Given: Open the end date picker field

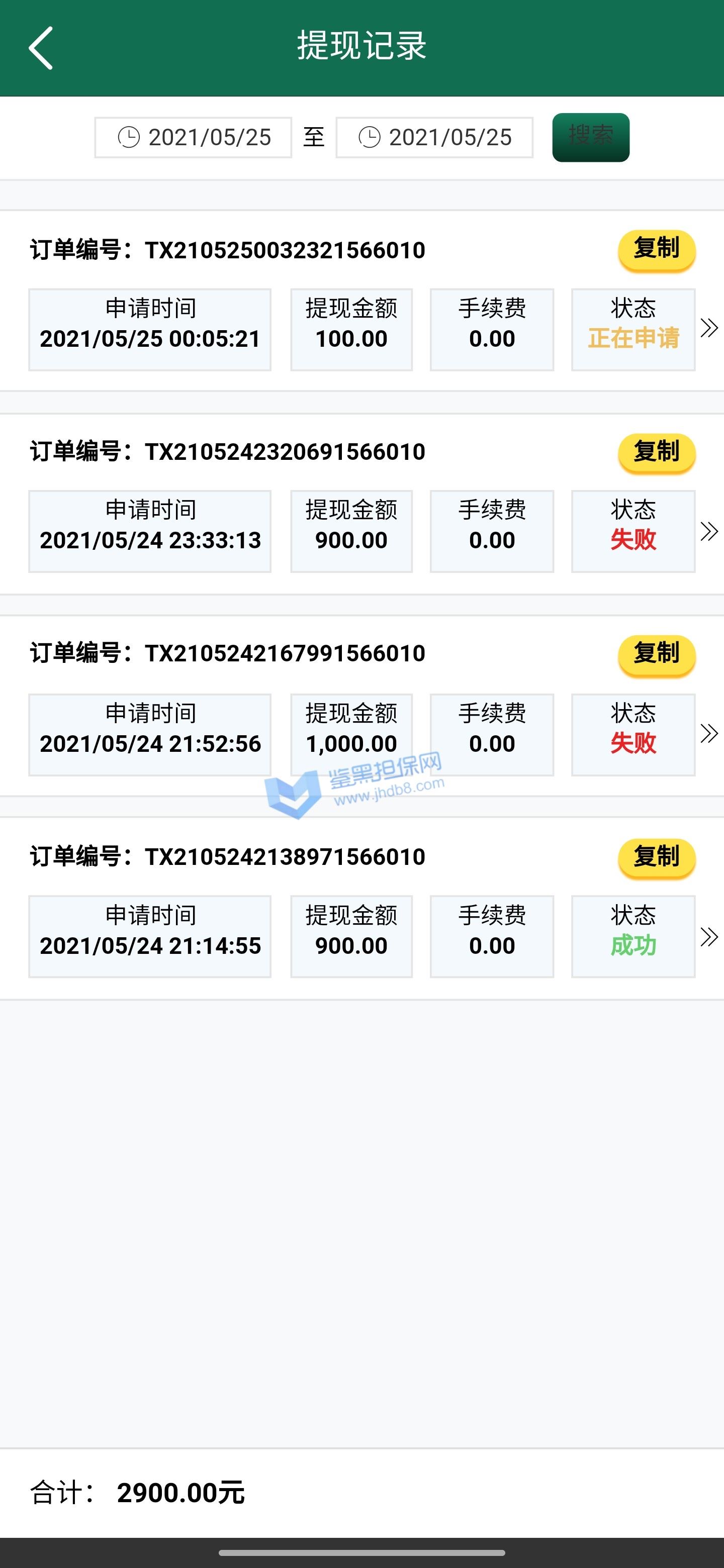Looking at the screenshot, I should pos(434,138).
